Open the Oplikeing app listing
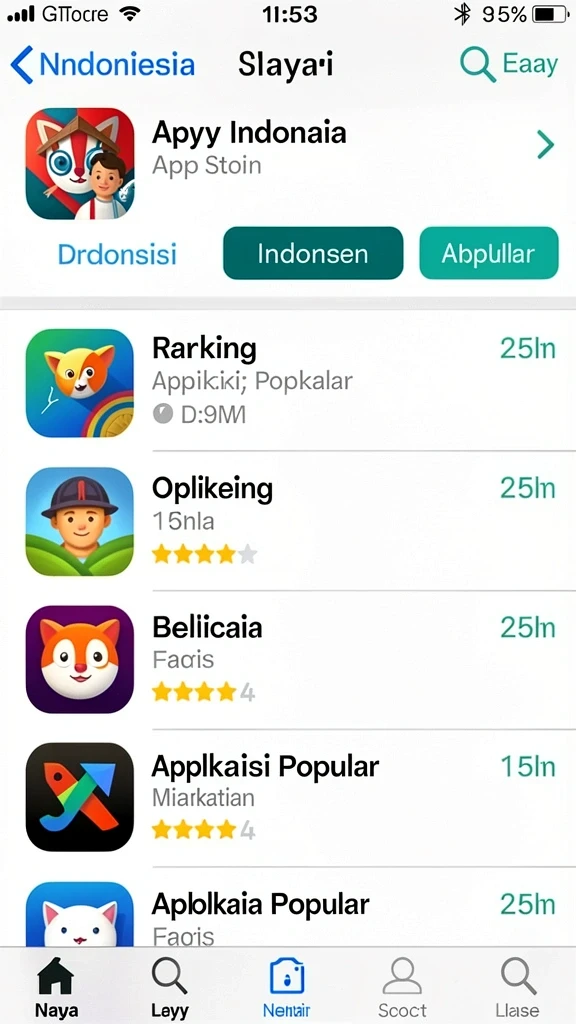The image size is (576, 1024). coord(288,521)
